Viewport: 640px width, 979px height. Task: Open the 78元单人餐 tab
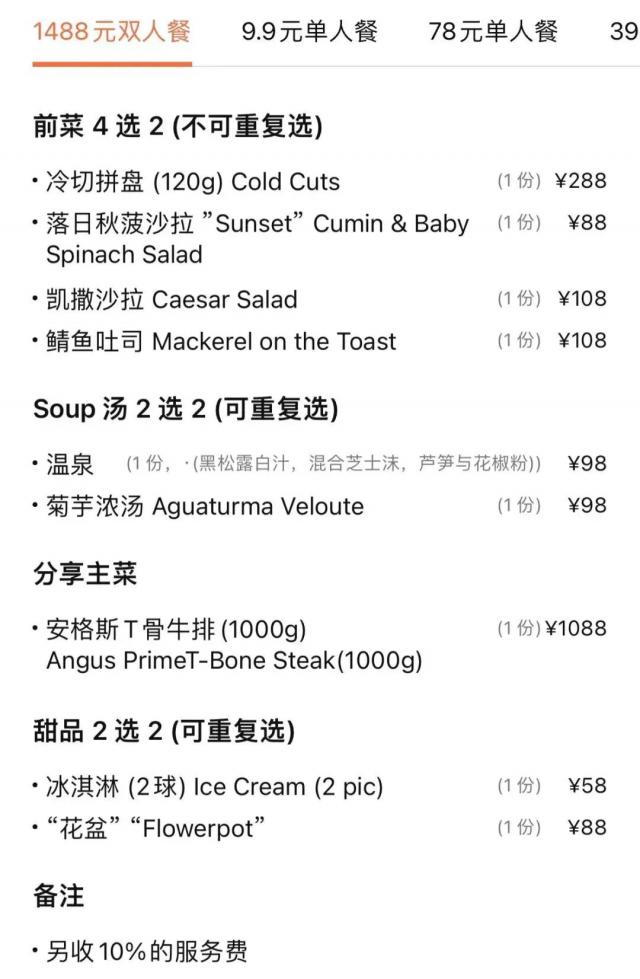click(493, 32)
